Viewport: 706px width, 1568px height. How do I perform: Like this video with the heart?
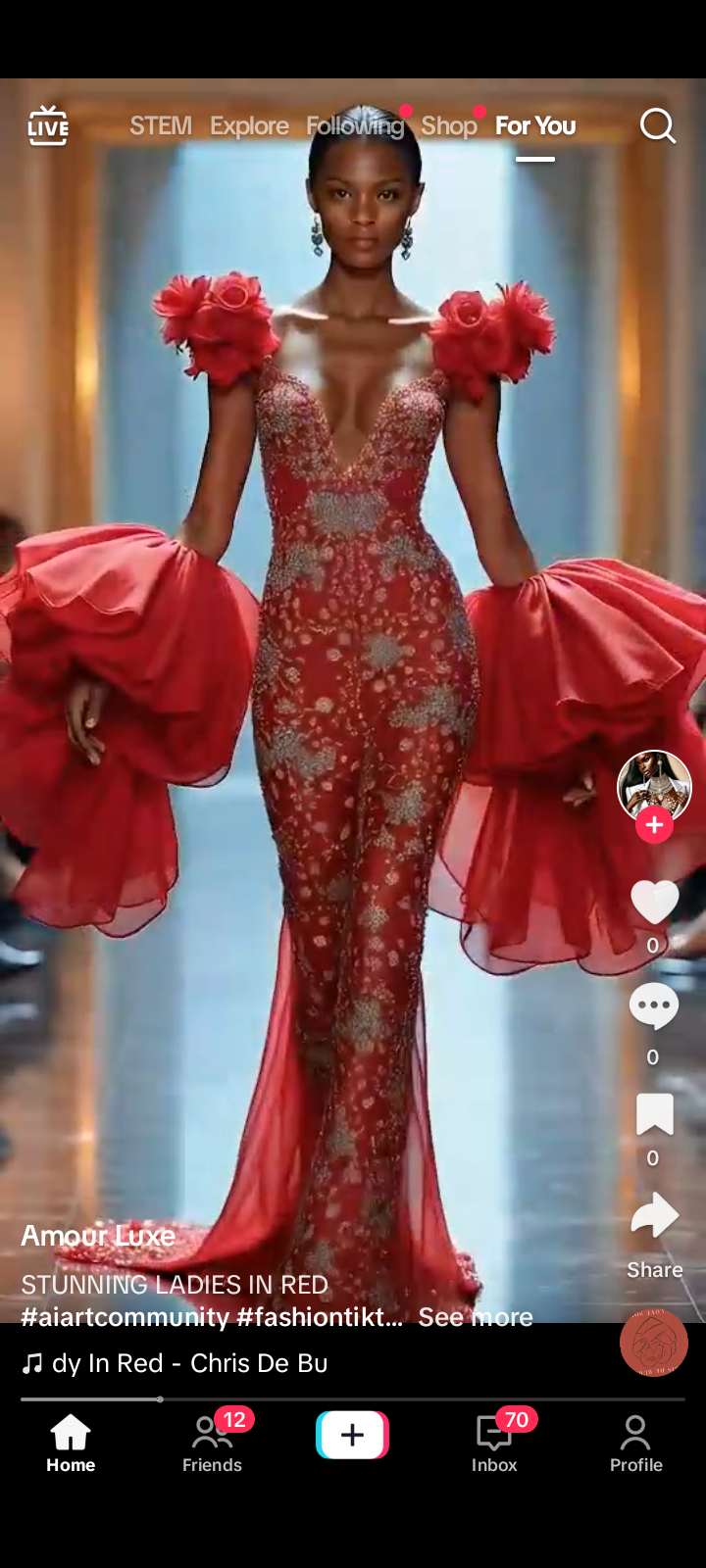tap(654, 903)
